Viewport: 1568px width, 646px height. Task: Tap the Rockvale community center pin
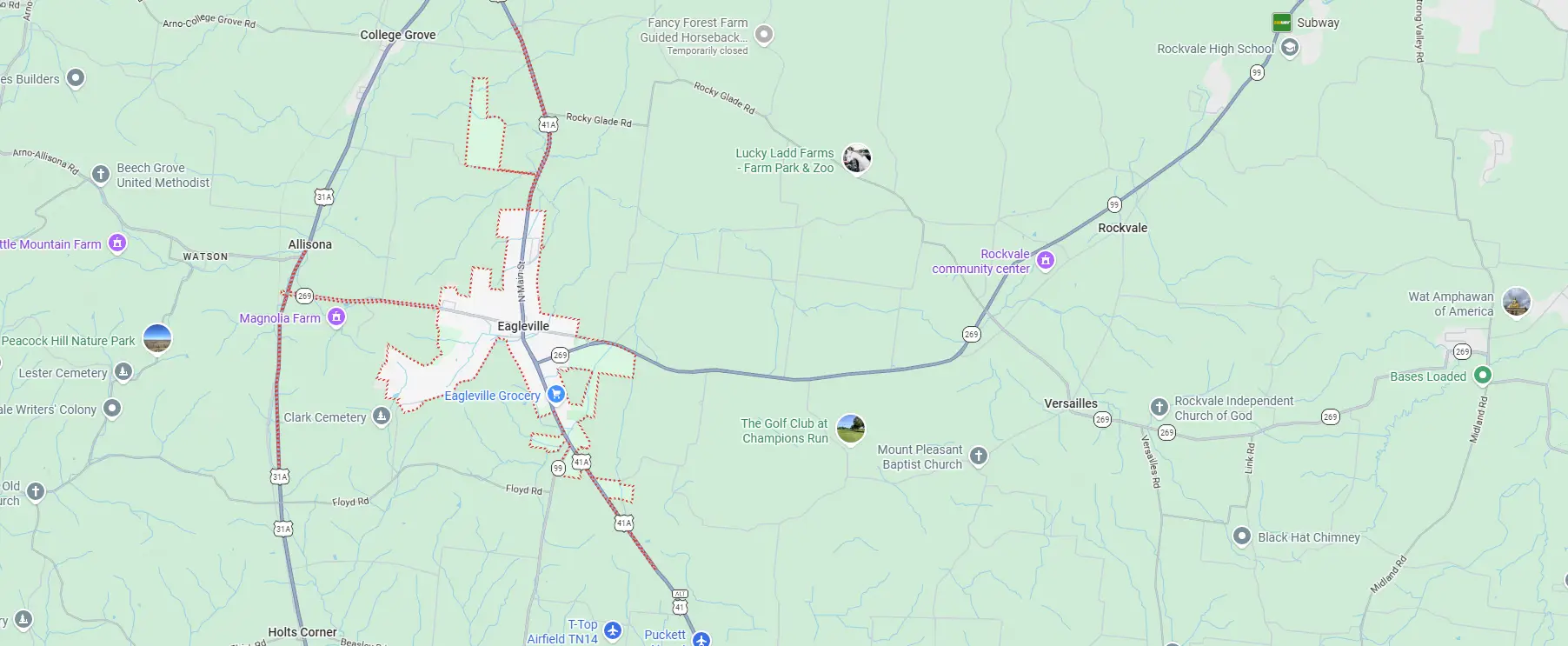1046,260
